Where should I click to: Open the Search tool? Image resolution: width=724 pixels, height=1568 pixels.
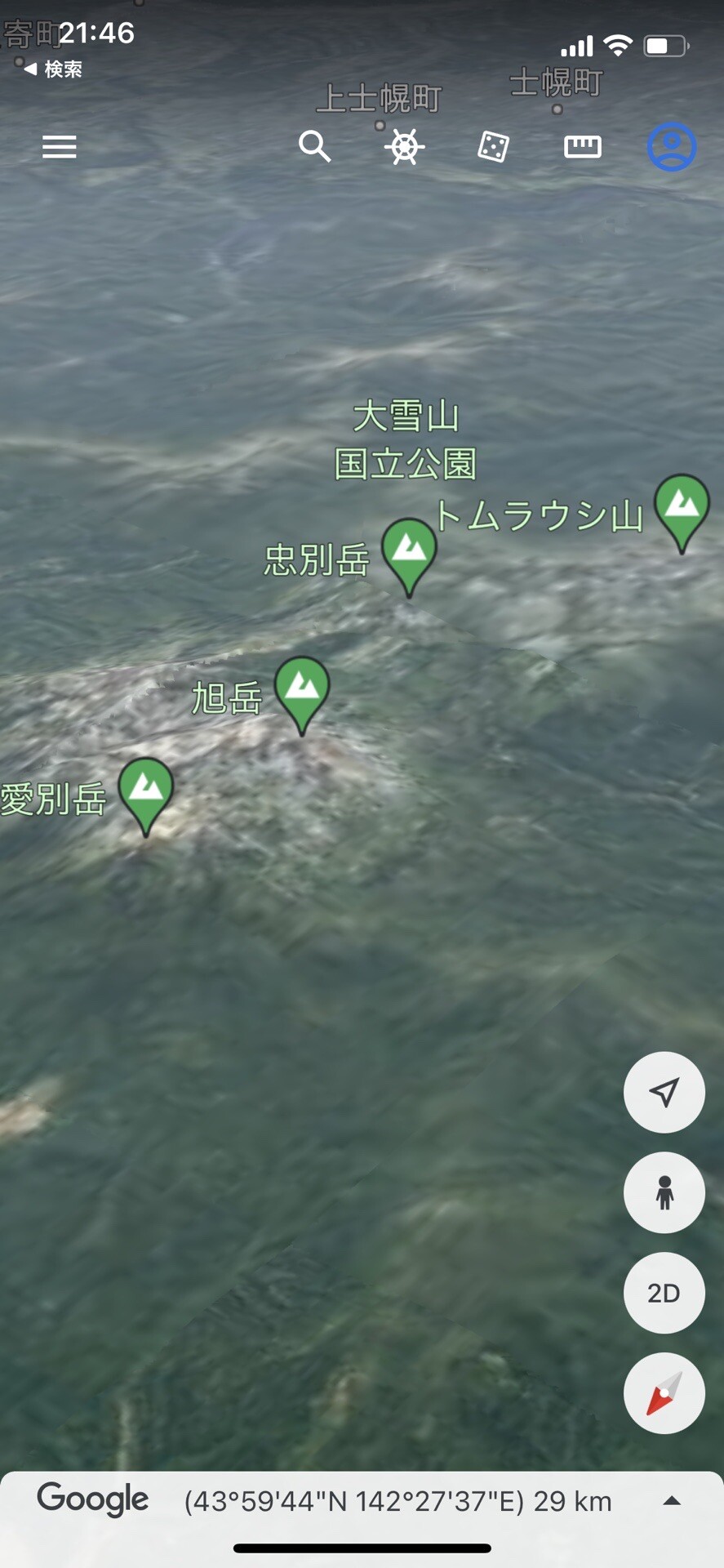click(315, 147)
